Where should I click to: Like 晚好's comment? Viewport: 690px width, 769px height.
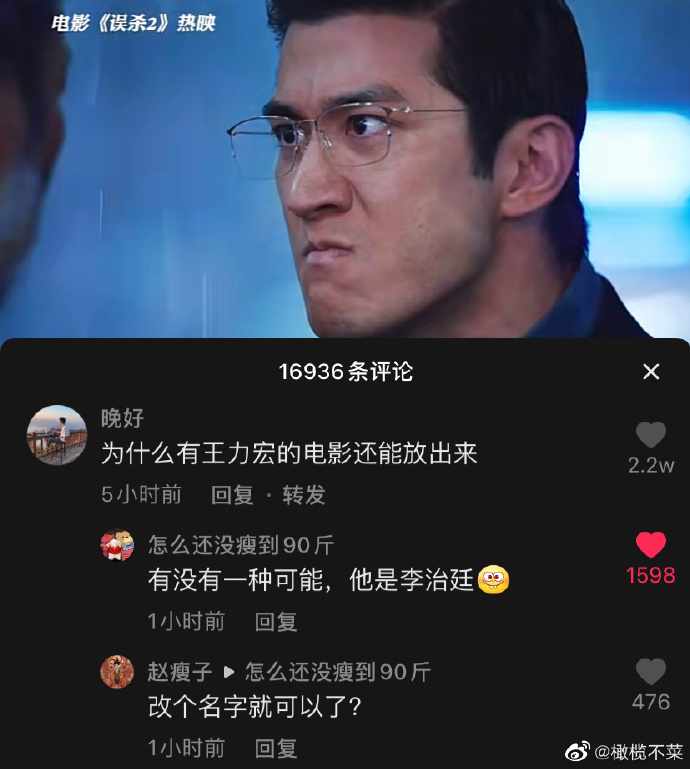[651, 435]
